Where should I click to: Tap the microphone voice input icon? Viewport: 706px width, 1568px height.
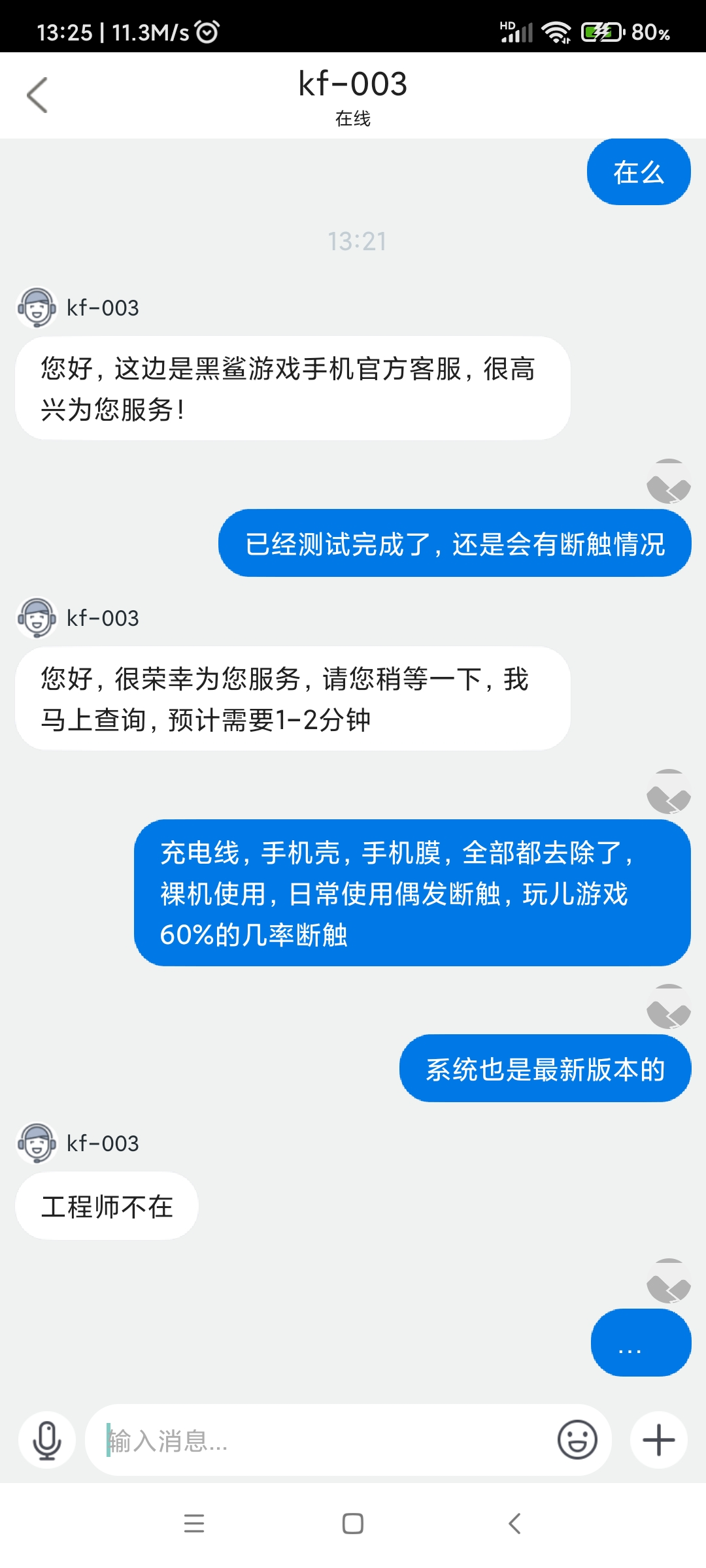pyautogui.click(x=47, y=1440)
